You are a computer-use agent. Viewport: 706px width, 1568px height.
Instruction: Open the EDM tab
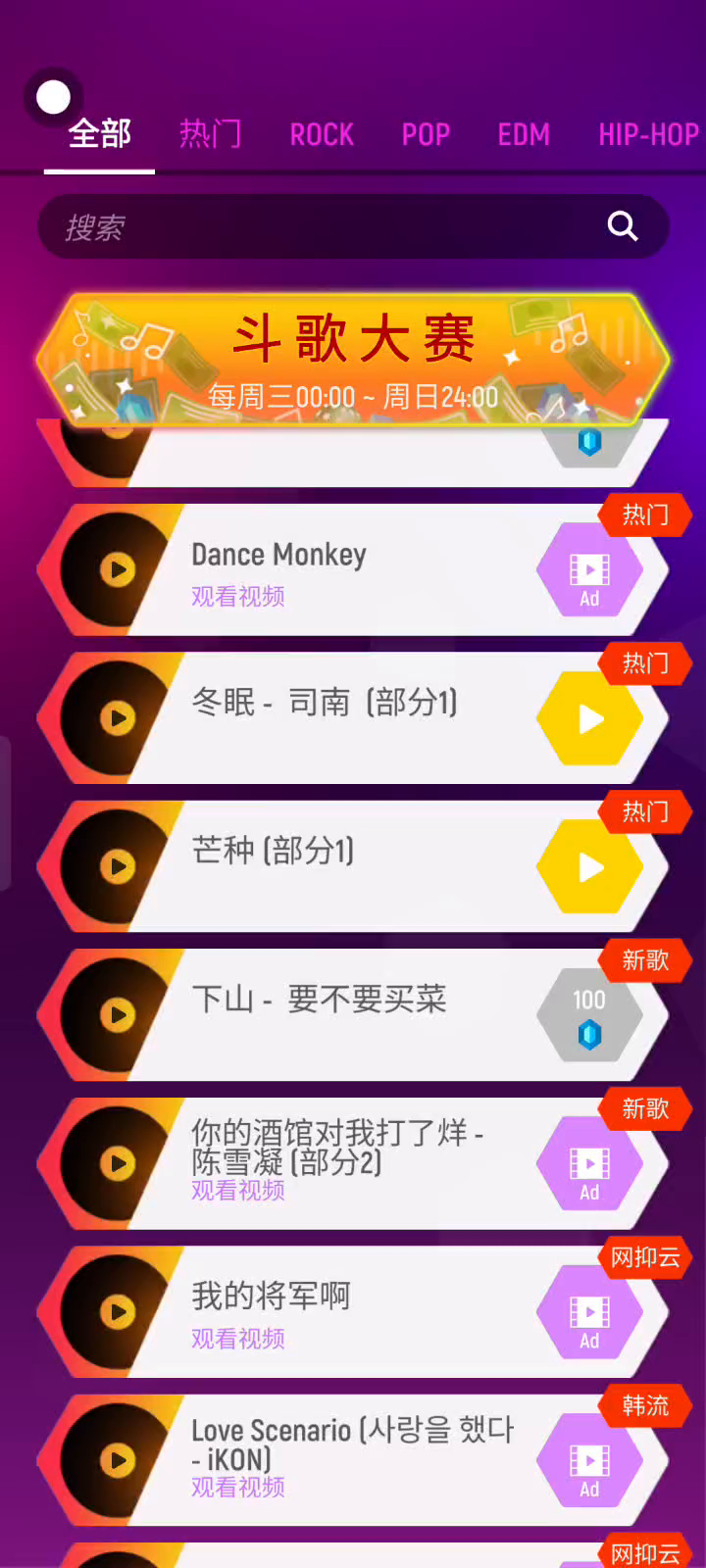524,134
